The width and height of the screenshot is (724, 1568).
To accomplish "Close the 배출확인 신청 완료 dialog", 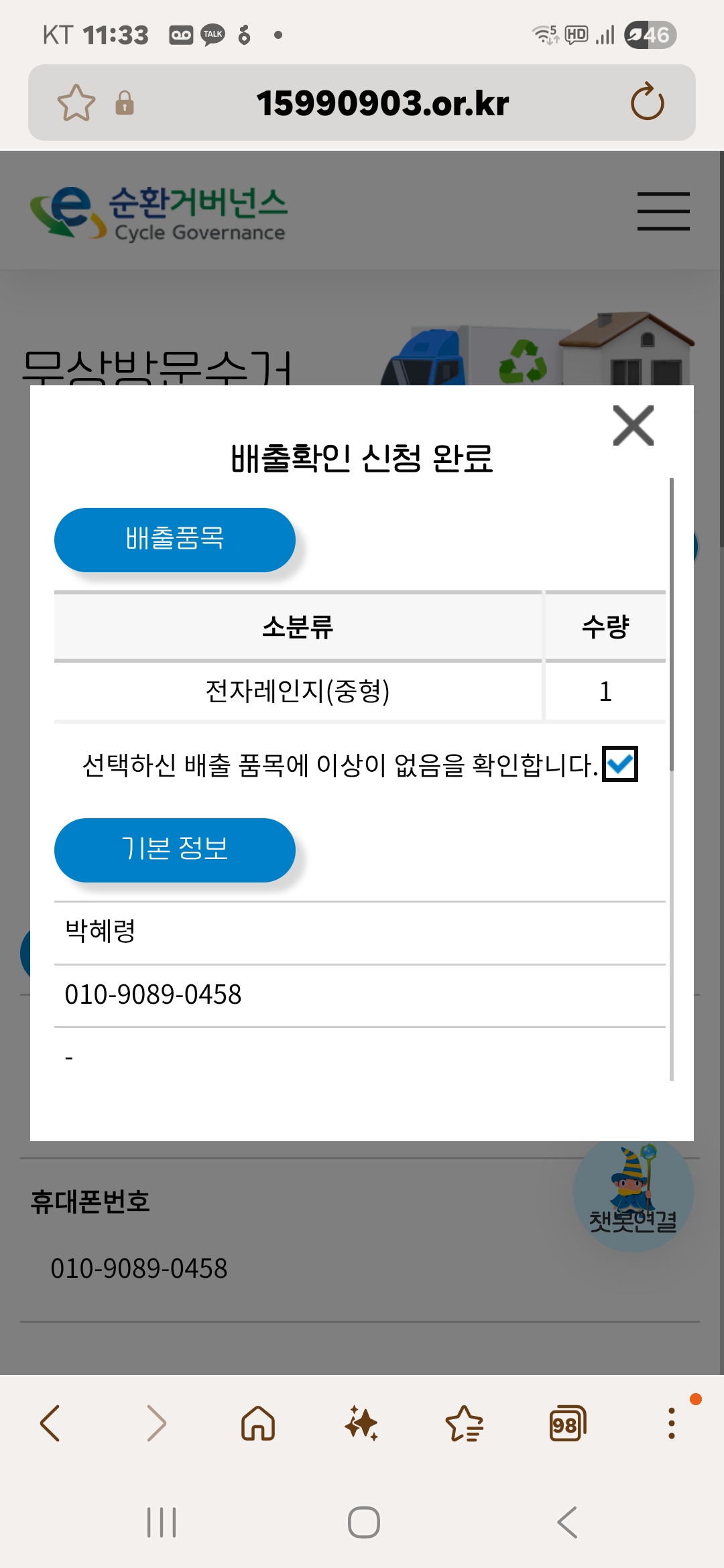I will pos(633,426).
